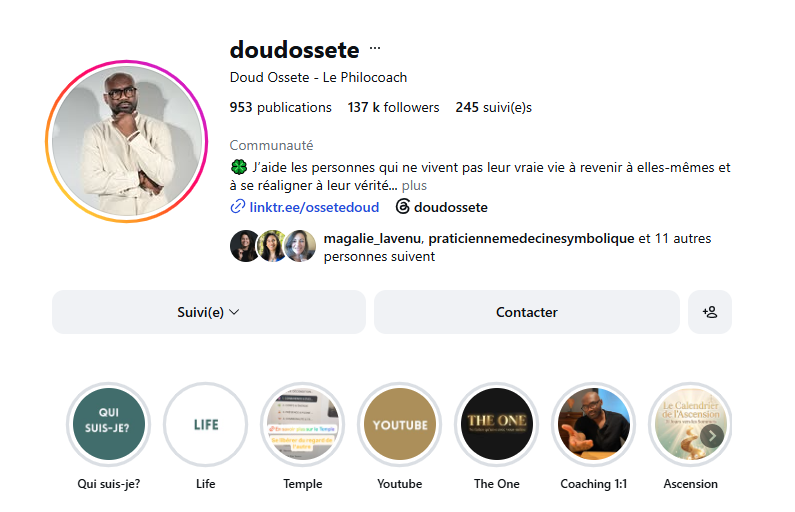The width and height of the screenshot is (795, 512).
Task: Show similar account suggestions icon
Action: click(x=710, y=312)
